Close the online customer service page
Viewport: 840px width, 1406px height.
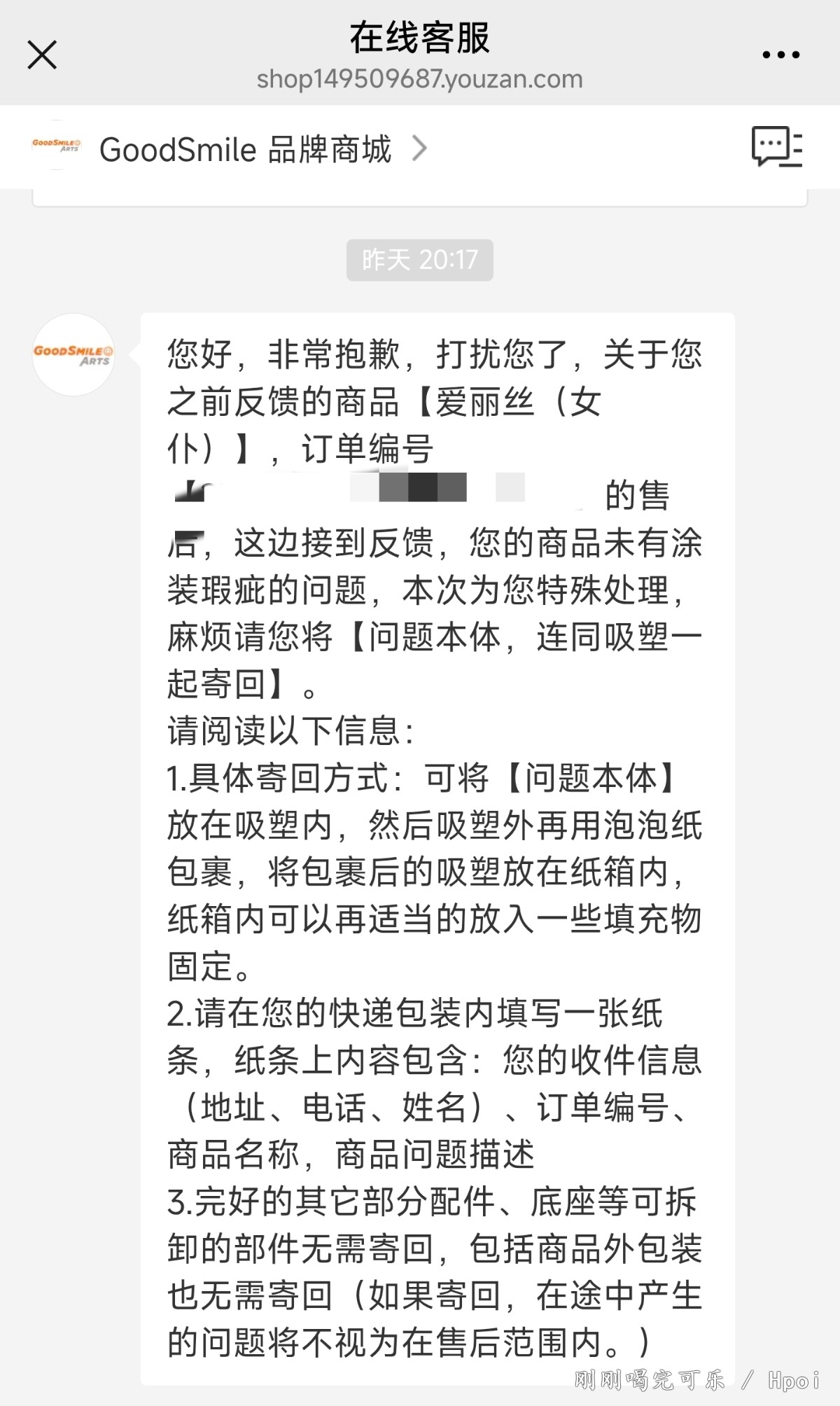[42, 55]
